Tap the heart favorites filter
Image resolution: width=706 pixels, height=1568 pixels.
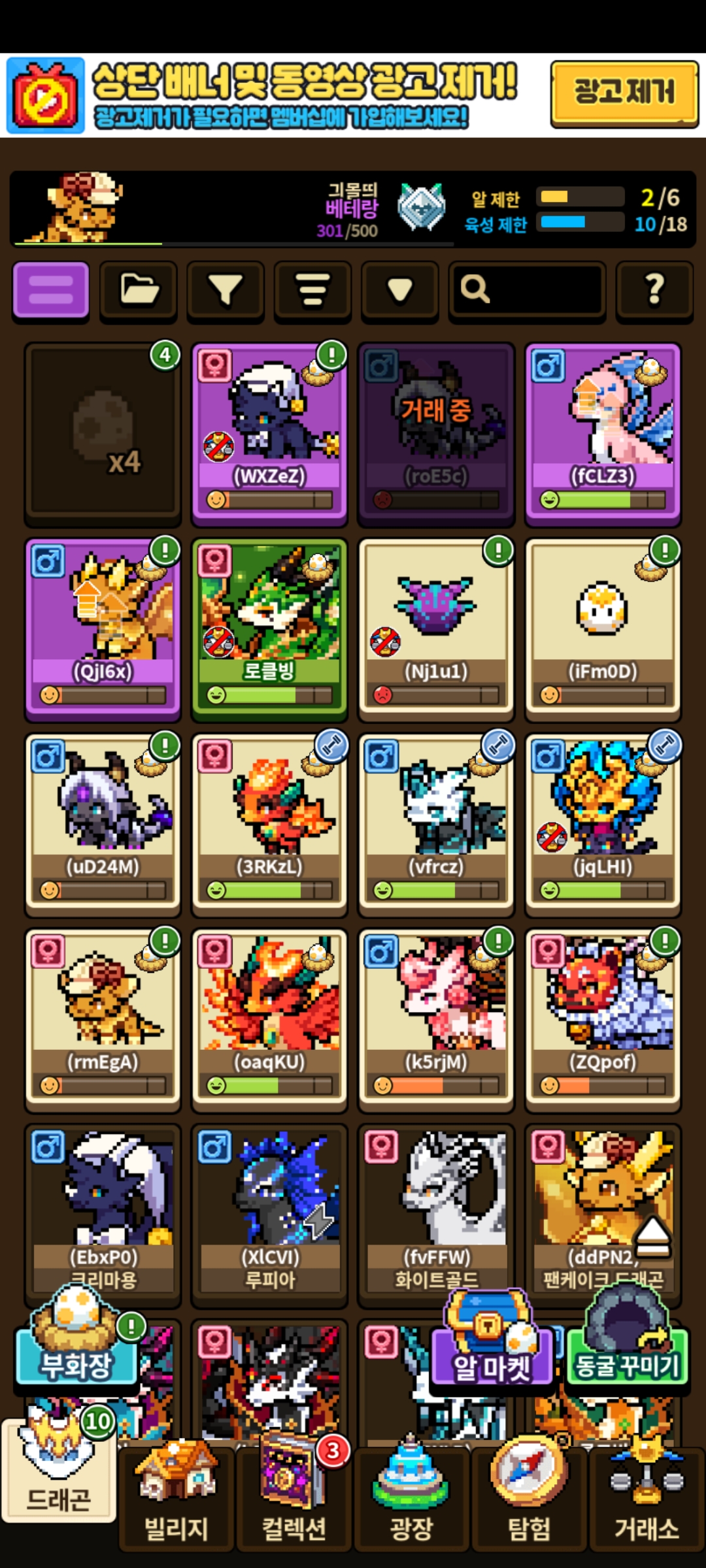(399, 289)
